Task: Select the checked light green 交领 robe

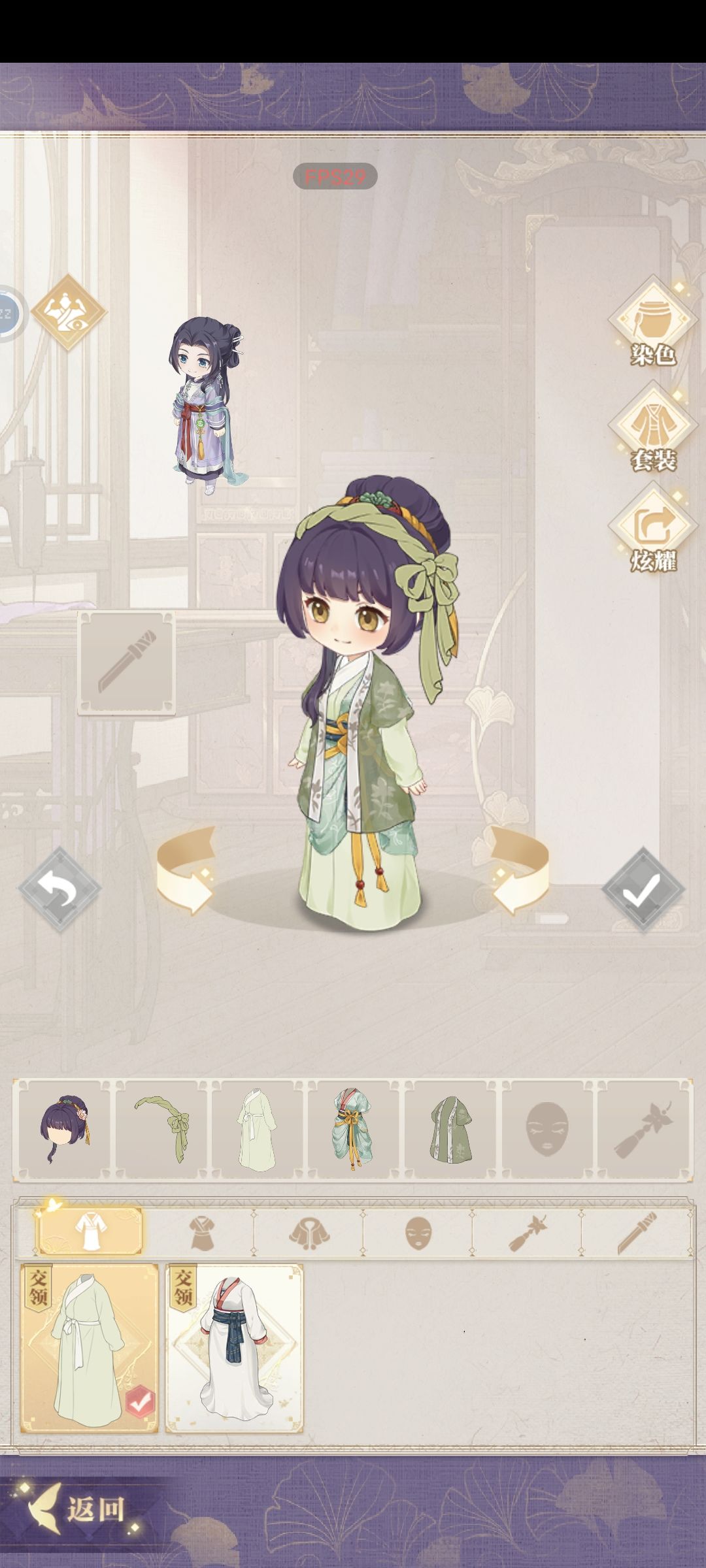Action: point(90,1348)
